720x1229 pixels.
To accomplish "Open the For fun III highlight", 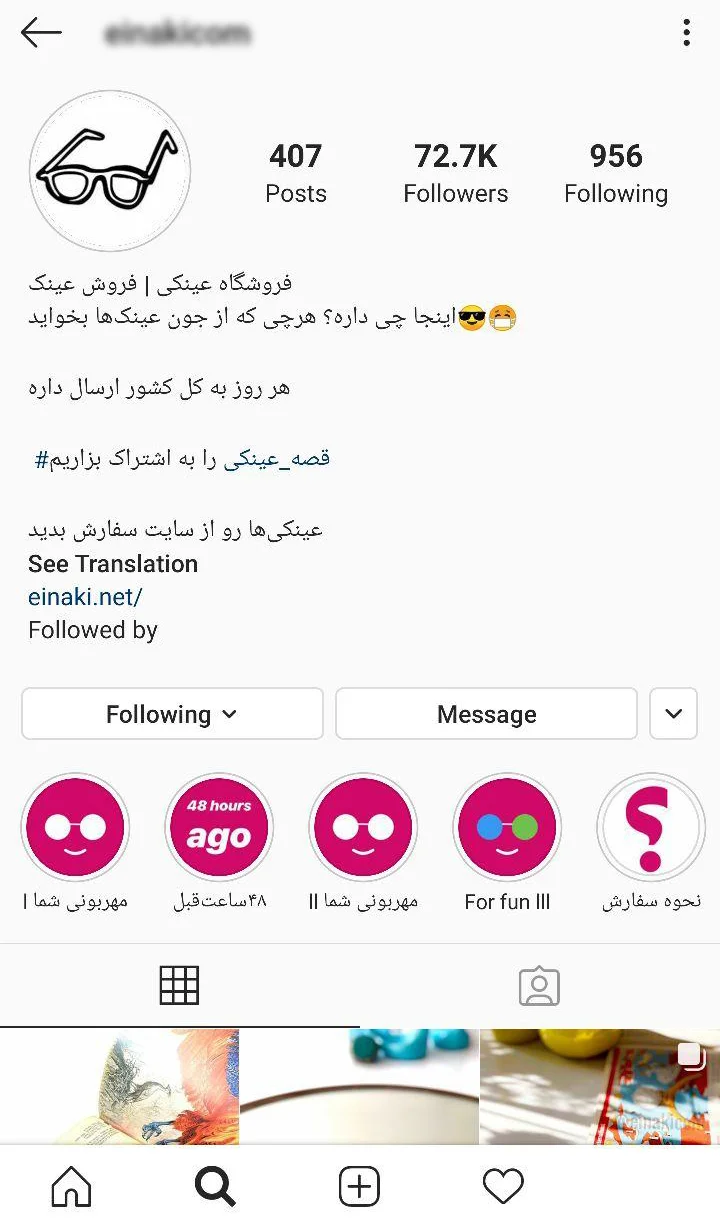I will [x=507, y=827].
